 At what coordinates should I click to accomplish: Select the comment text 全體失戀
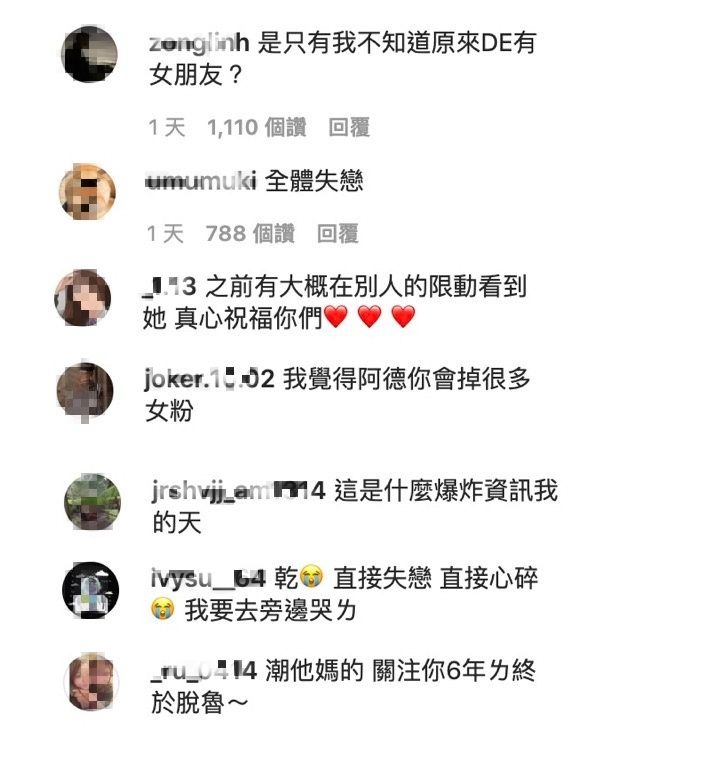pyautogui.click(x=313, y=181)
